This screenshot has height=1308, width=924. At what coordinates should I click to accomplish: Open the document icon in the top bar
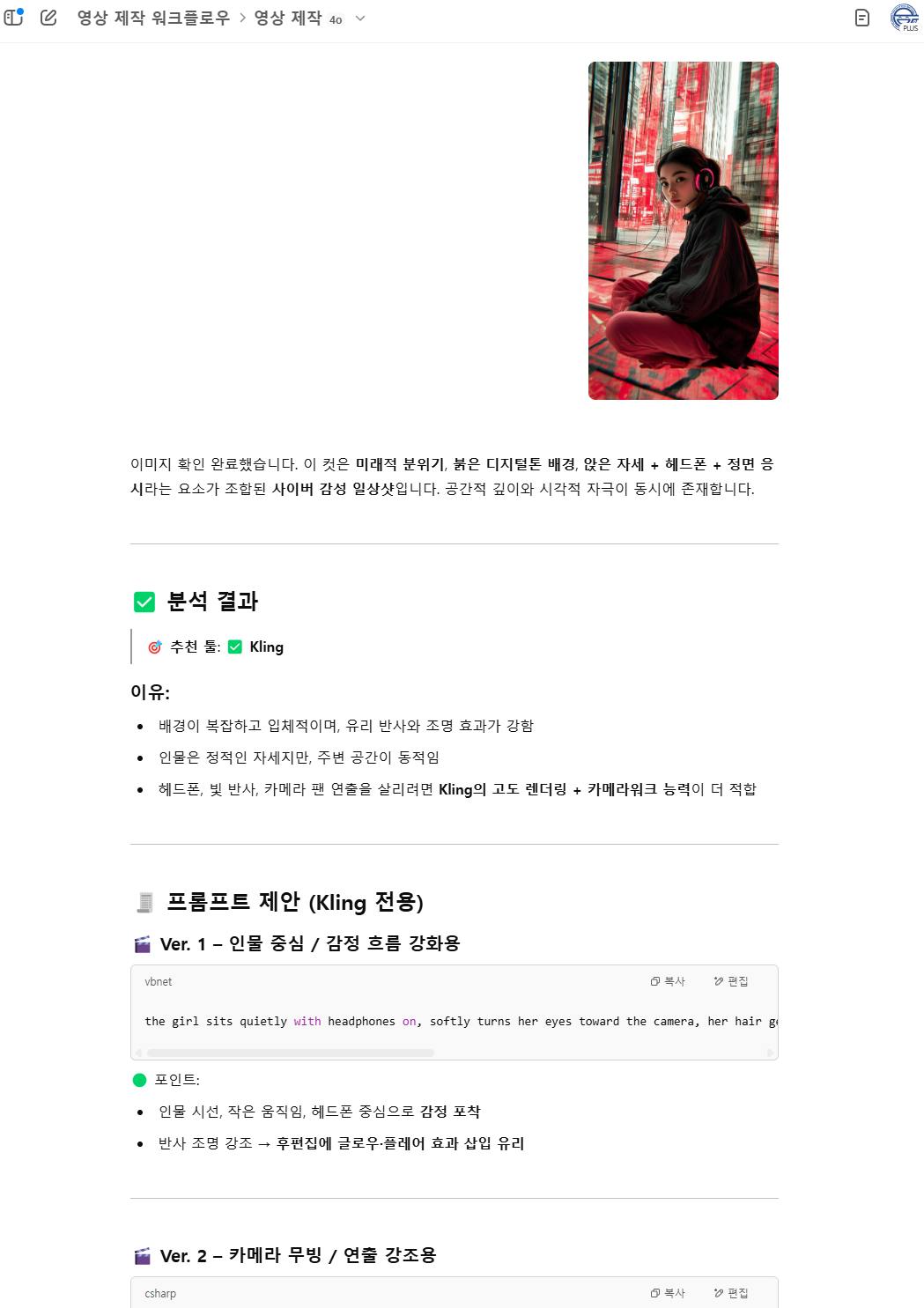coord(862,18)
